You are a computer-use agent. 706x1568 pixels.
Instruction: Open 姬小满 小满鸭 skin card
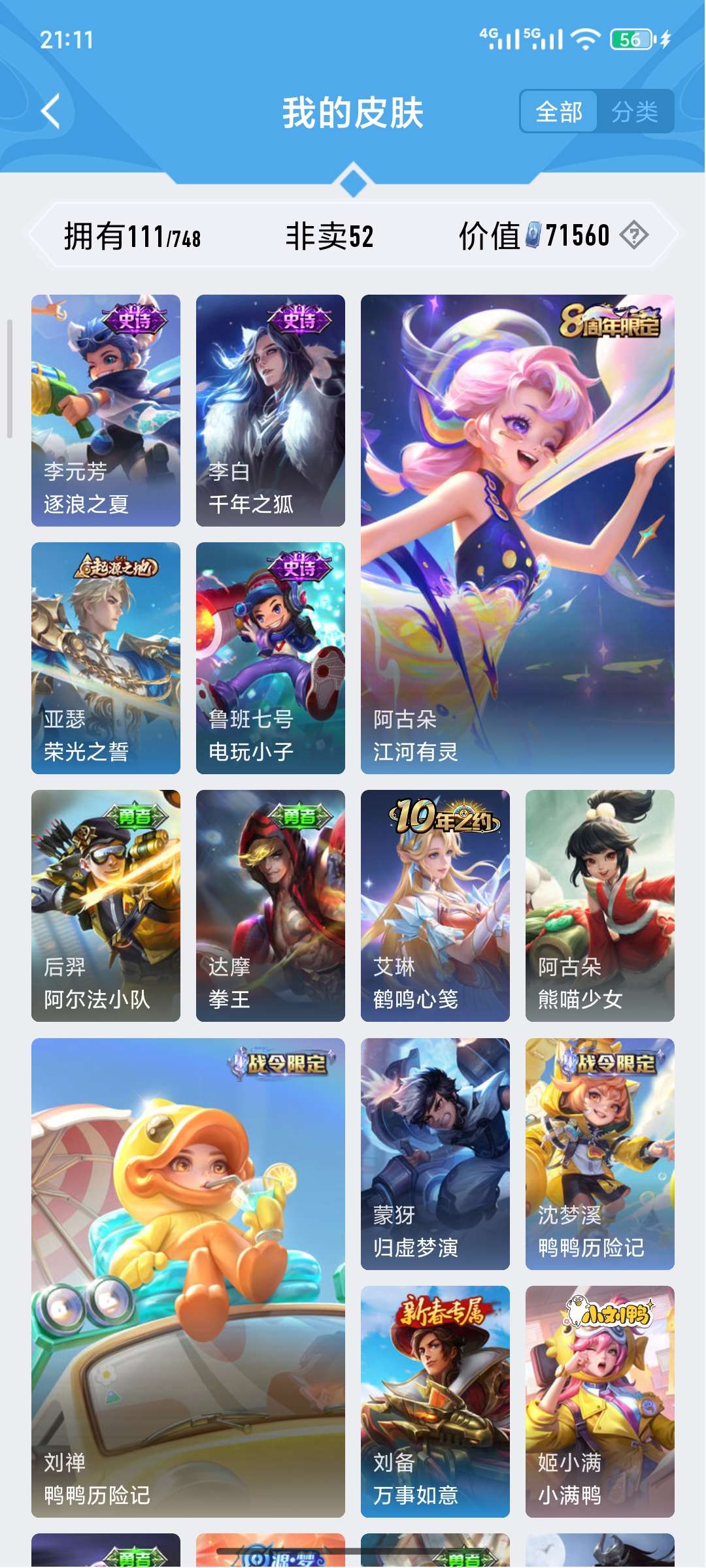(x=599, y=1401)
